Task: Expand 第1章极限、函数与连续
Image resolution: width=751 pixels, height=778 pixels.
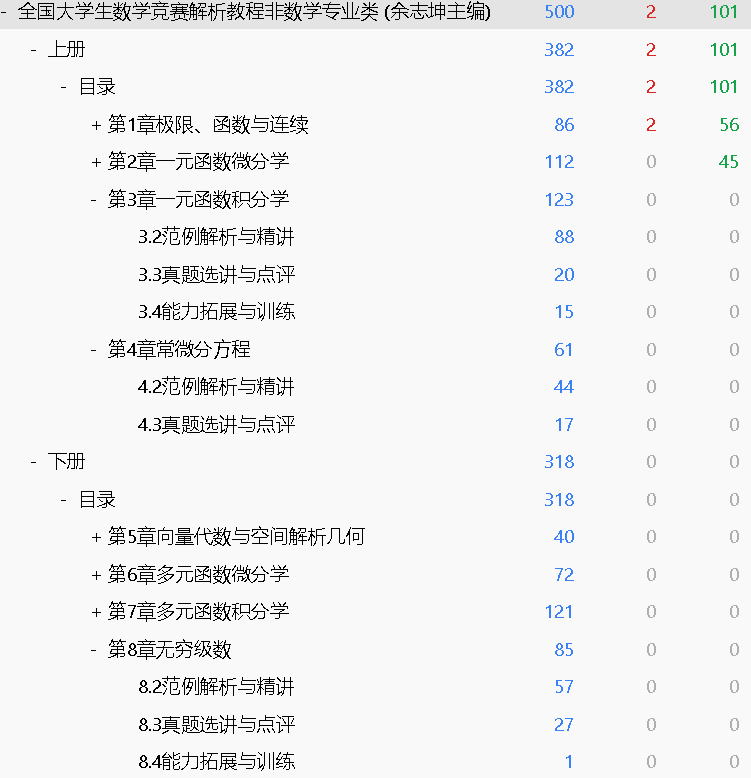Action: tap(96, 125)
